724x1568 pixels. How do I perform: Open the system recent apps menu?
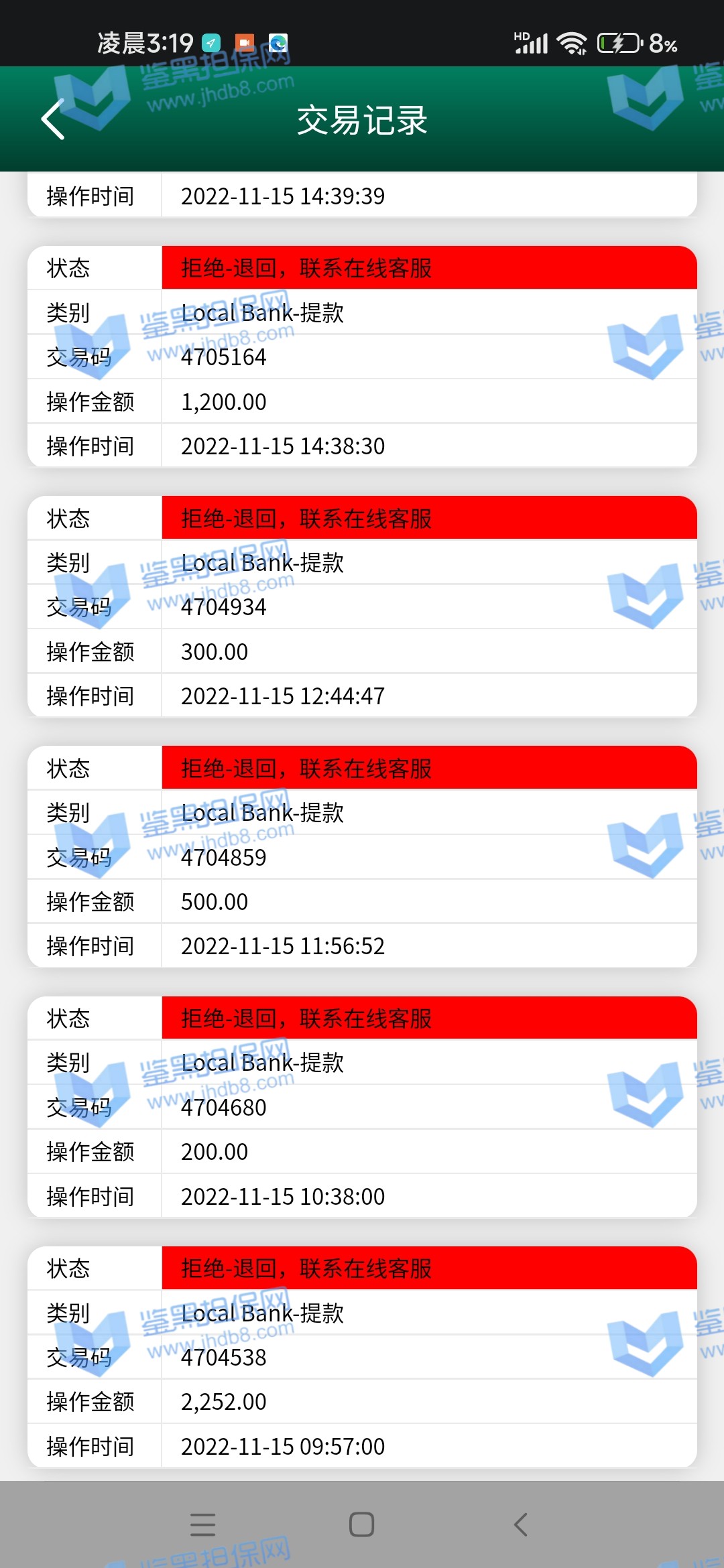point(202,1524)
